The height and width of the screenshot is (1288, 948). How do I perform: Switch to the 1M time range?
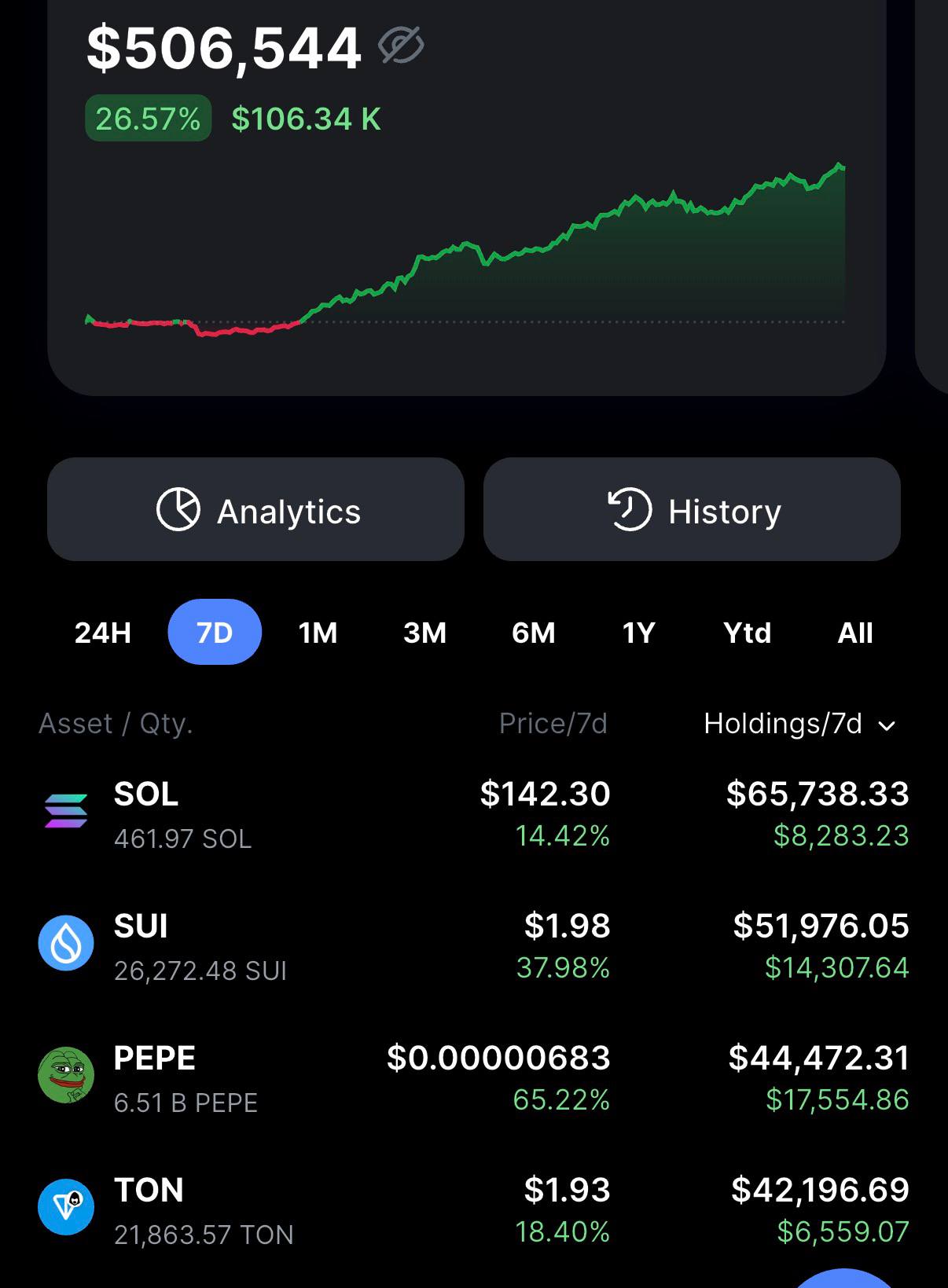click(x=318, y=633)
